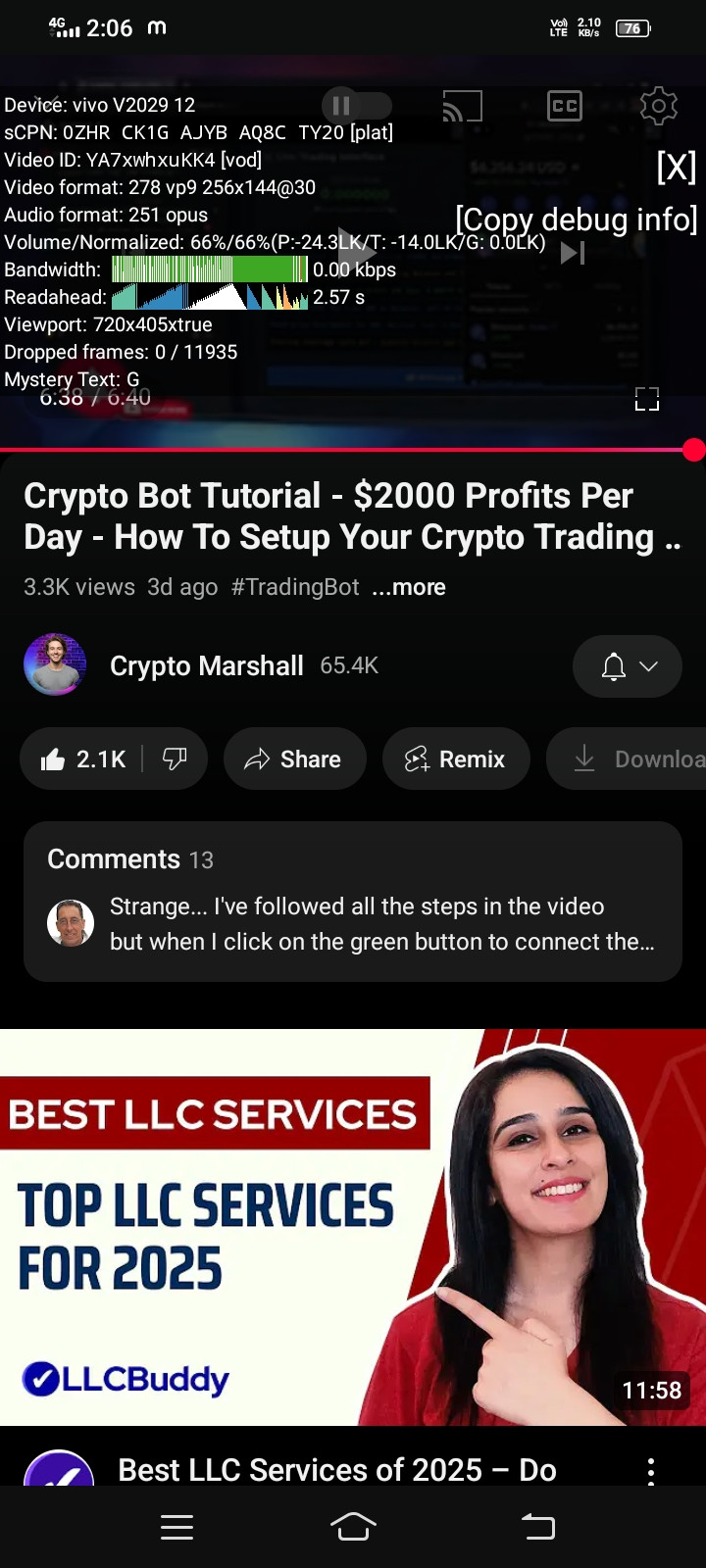
Task: Open video settings gear
Action: pyautogui.click(x=659, y=106)
